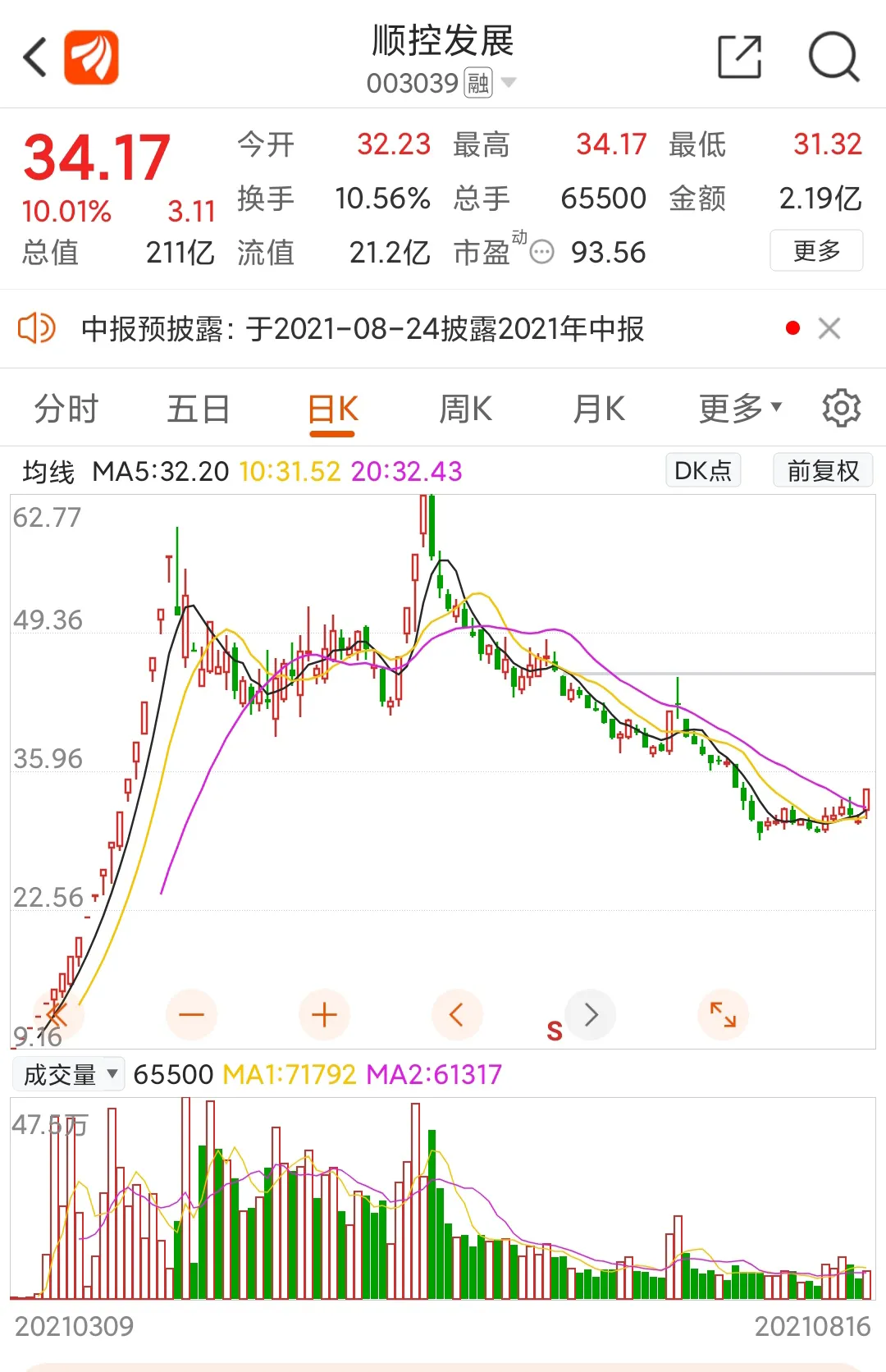
Task: Open chart settings gear
Action: pos(842,409)
